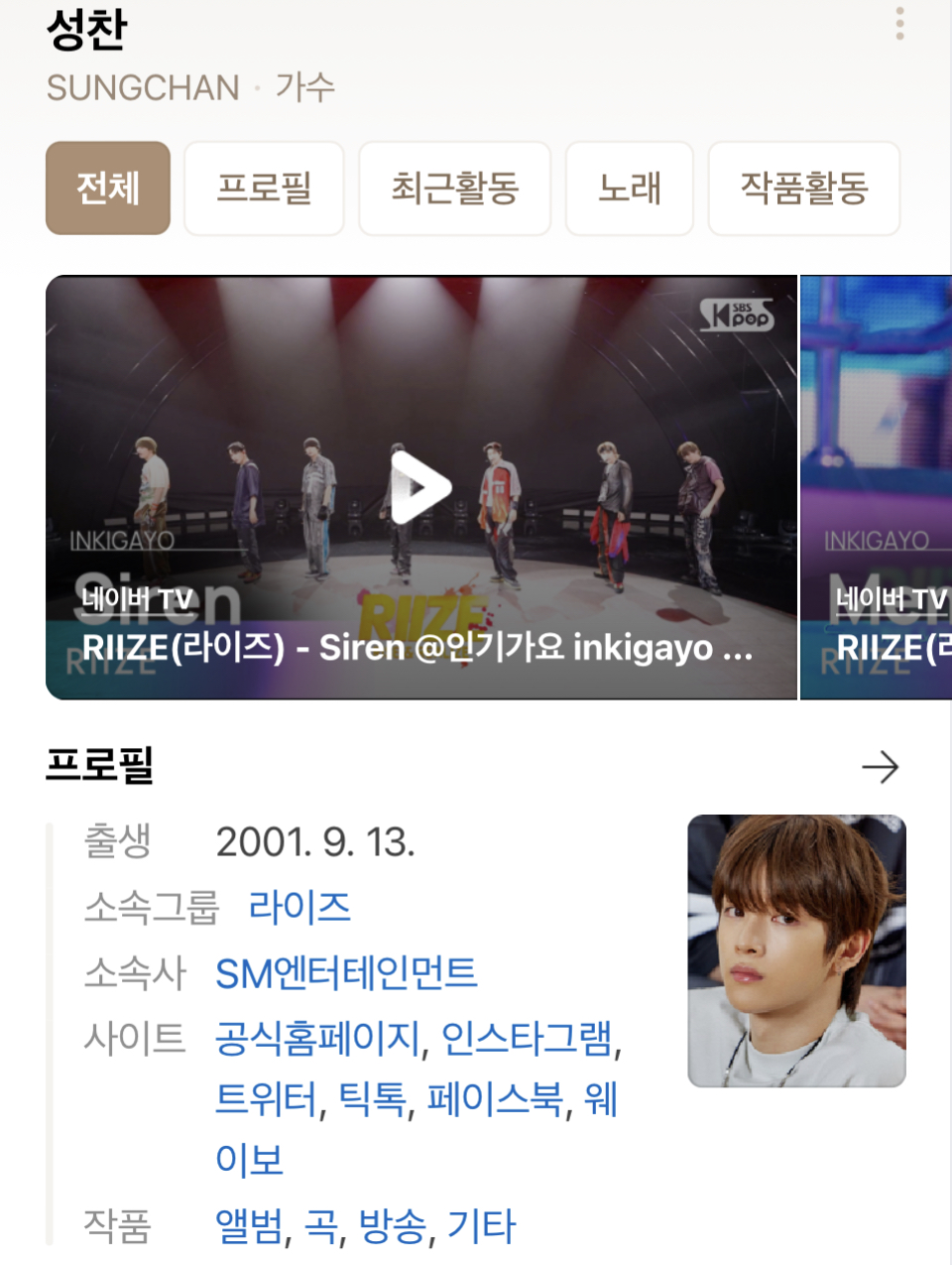Open the SM엔터테인먼트 agency link
Viewport: 952px width, 1265px height.
click(x=346, y=973)
